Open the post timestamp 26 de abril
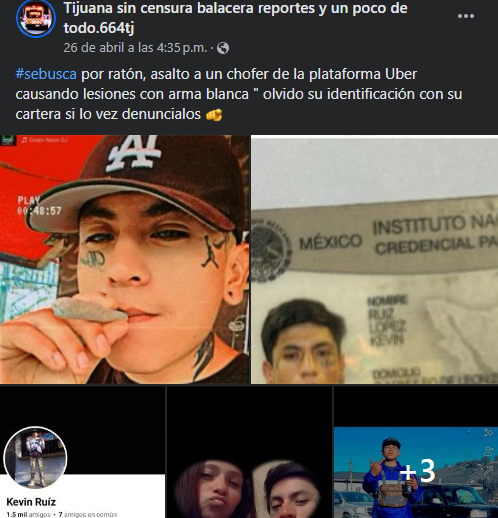This screenshot has height=518, width=498. 135,48
